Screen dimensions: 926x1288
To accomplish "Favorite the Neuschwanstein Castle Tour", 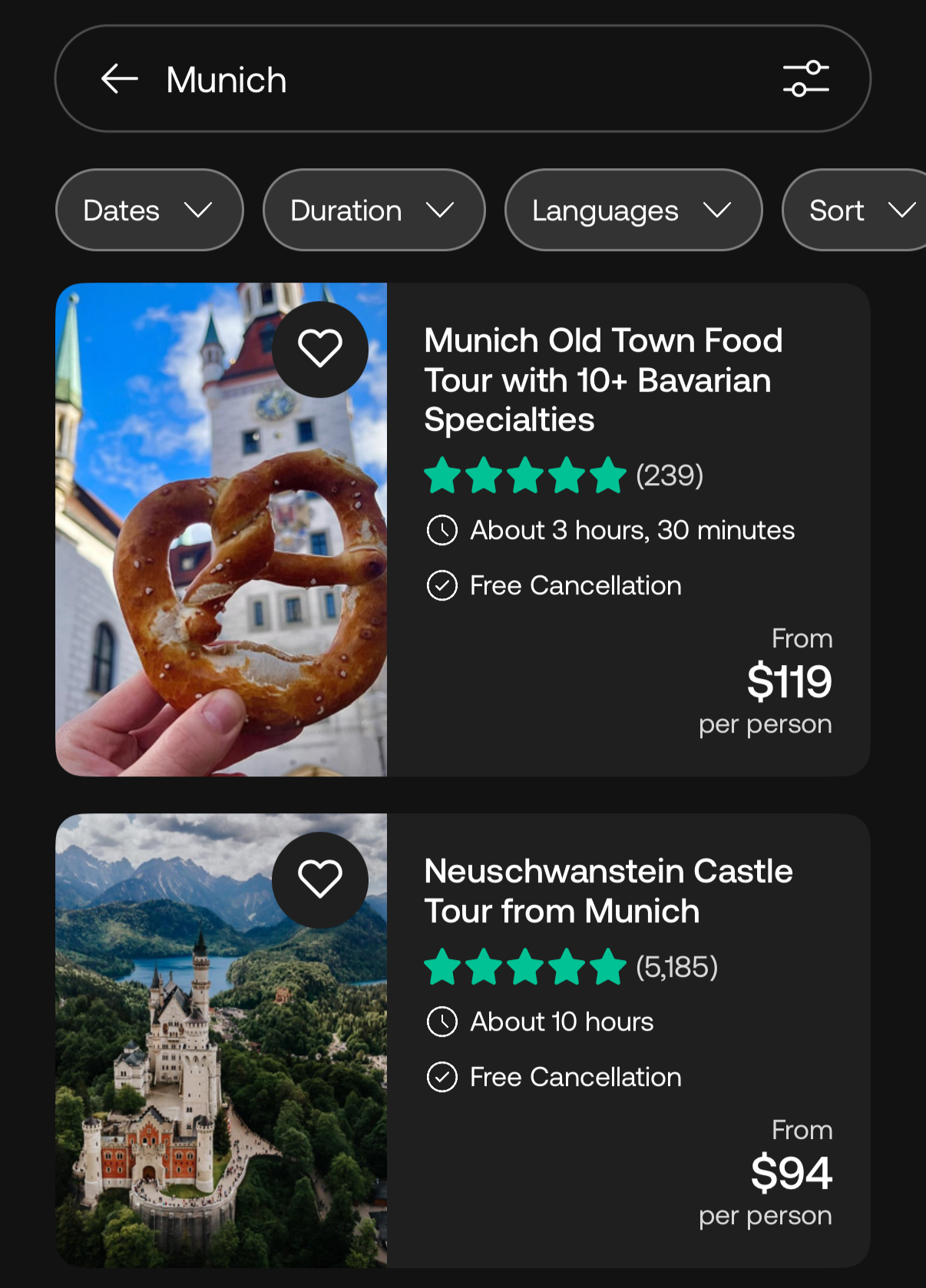I will click(x=320, y=879).
